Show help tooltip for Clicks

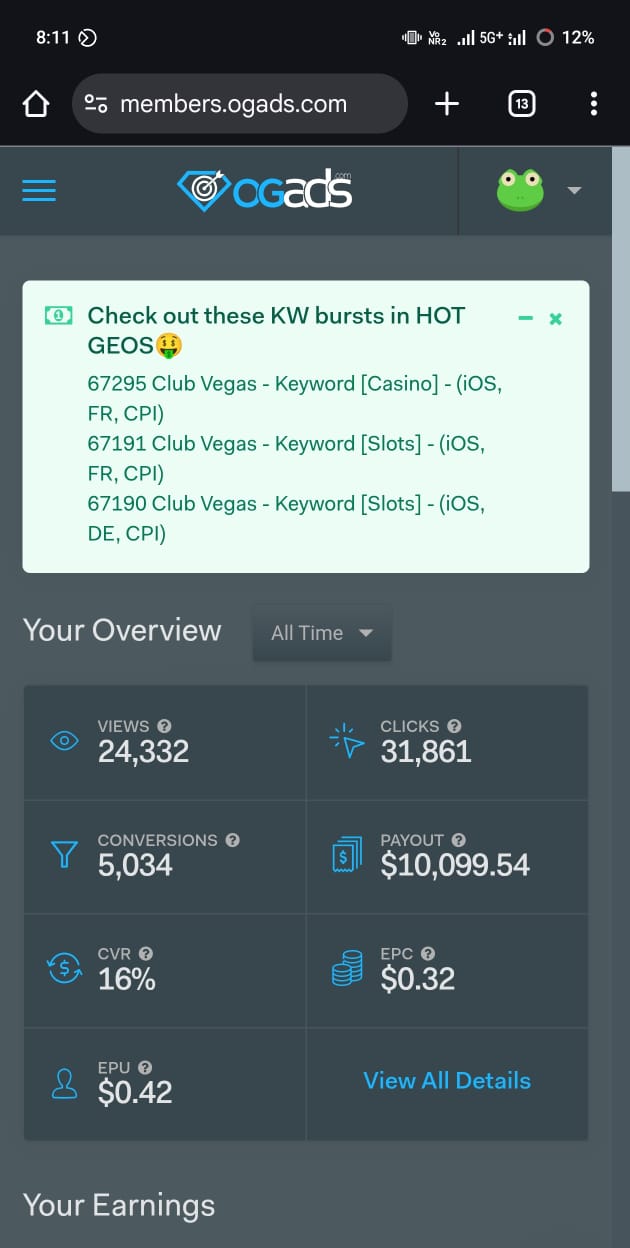tap(455, 726)
